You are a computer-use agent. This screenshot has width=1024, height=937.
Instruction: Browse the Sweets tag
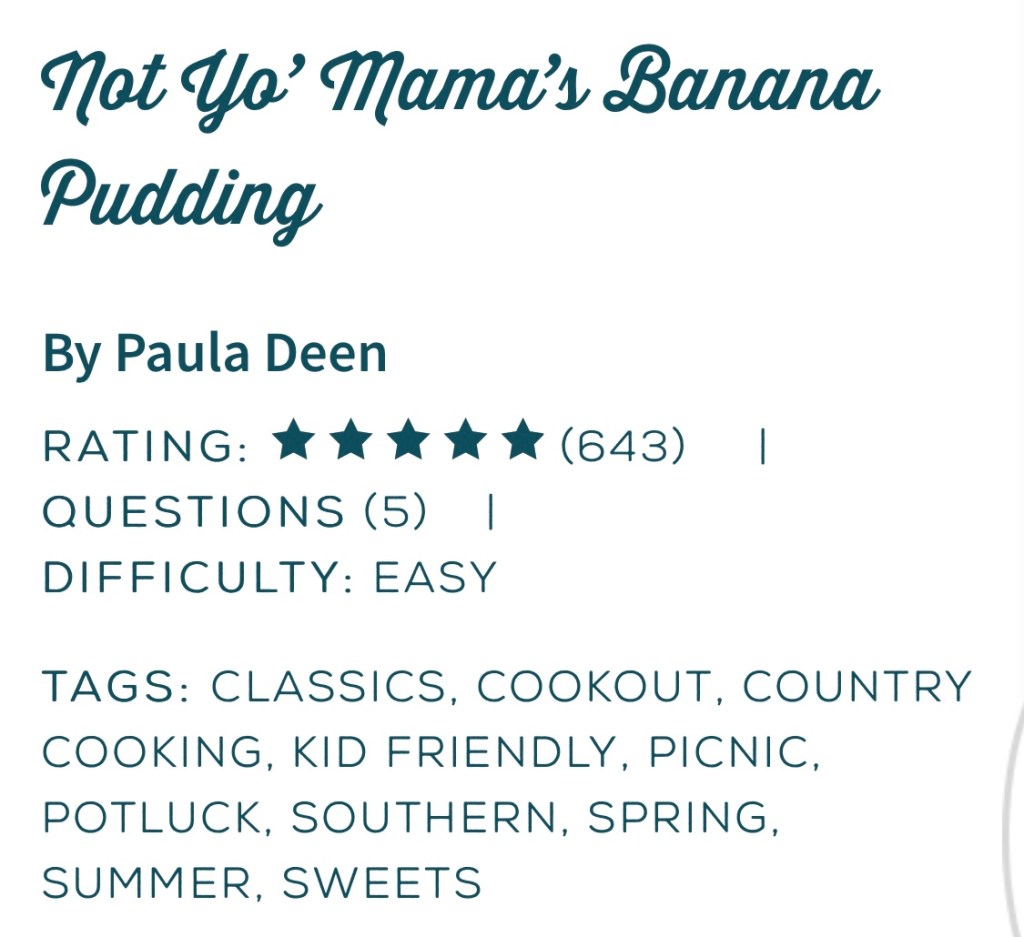(381, 884)
